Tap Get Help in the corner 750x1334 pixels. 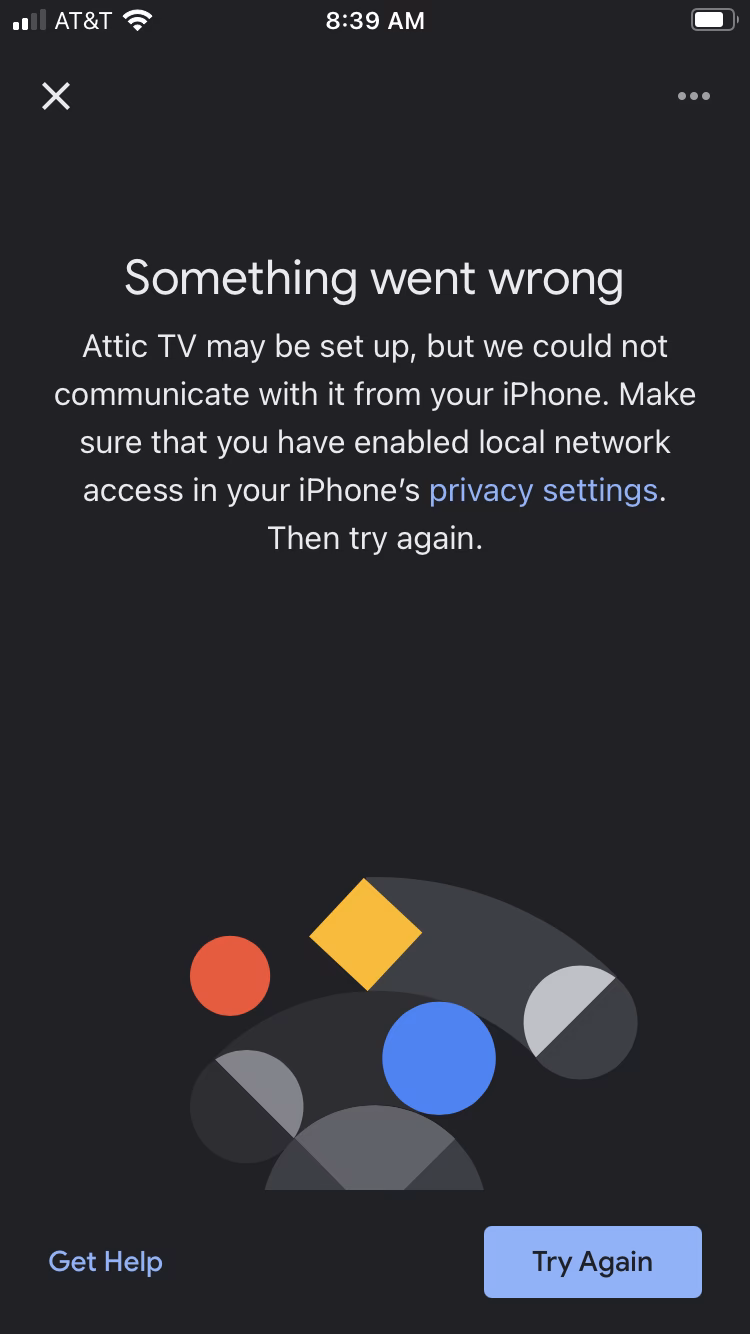point(105,1262)
